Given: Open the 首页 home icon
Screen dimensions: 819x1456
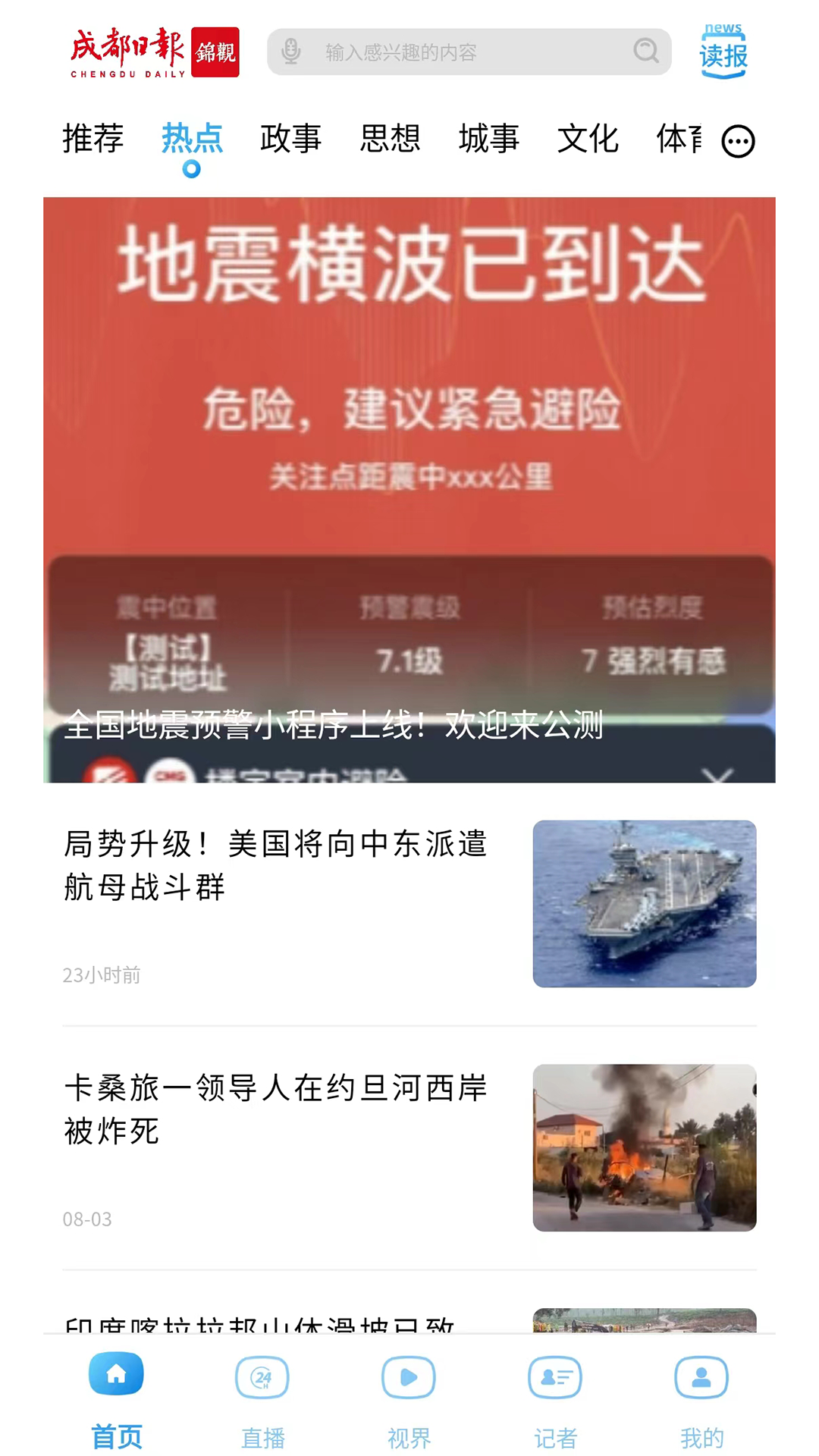Looking at the screenshot, I should pos(115,1378).
